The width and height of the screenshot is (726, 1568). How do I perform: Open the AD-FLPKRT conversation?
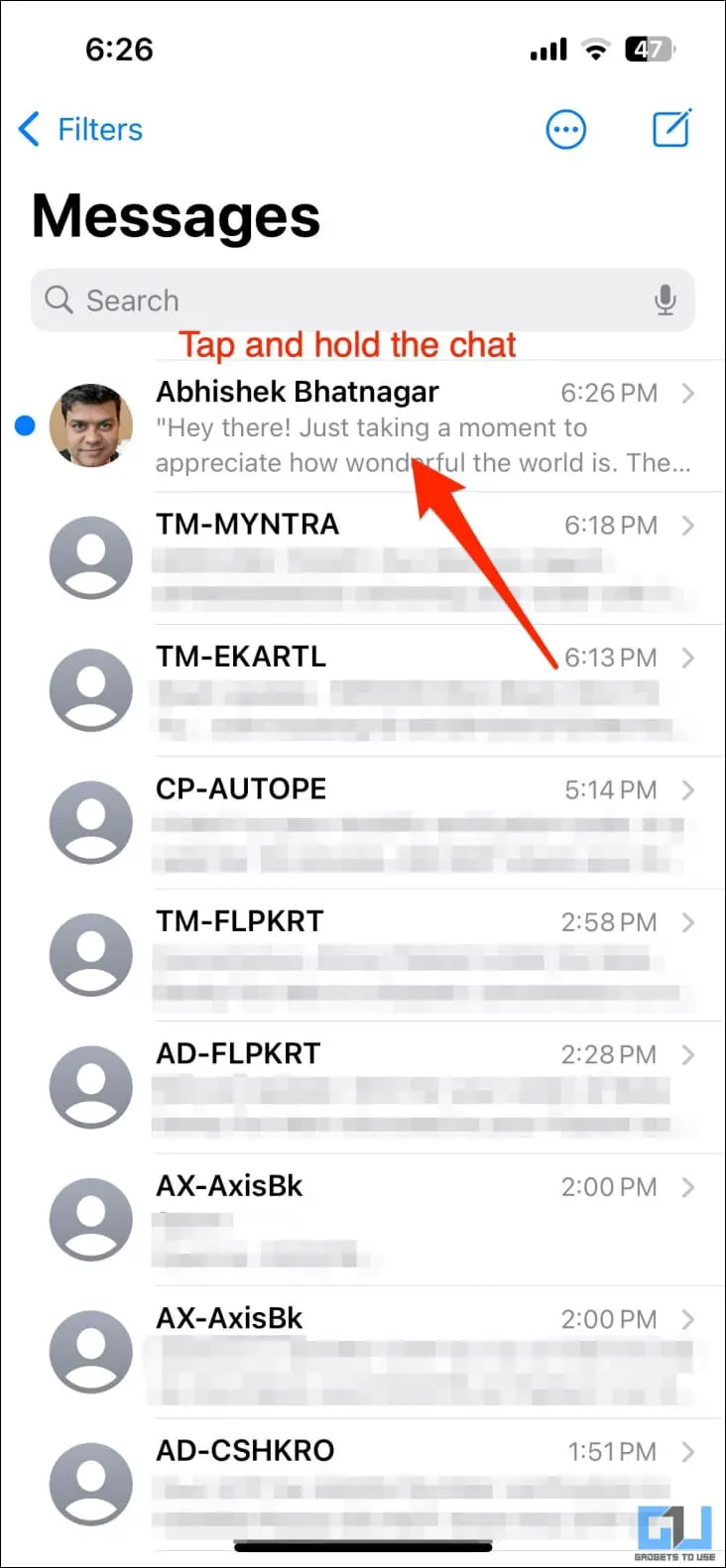click(x=397, y=1087)
